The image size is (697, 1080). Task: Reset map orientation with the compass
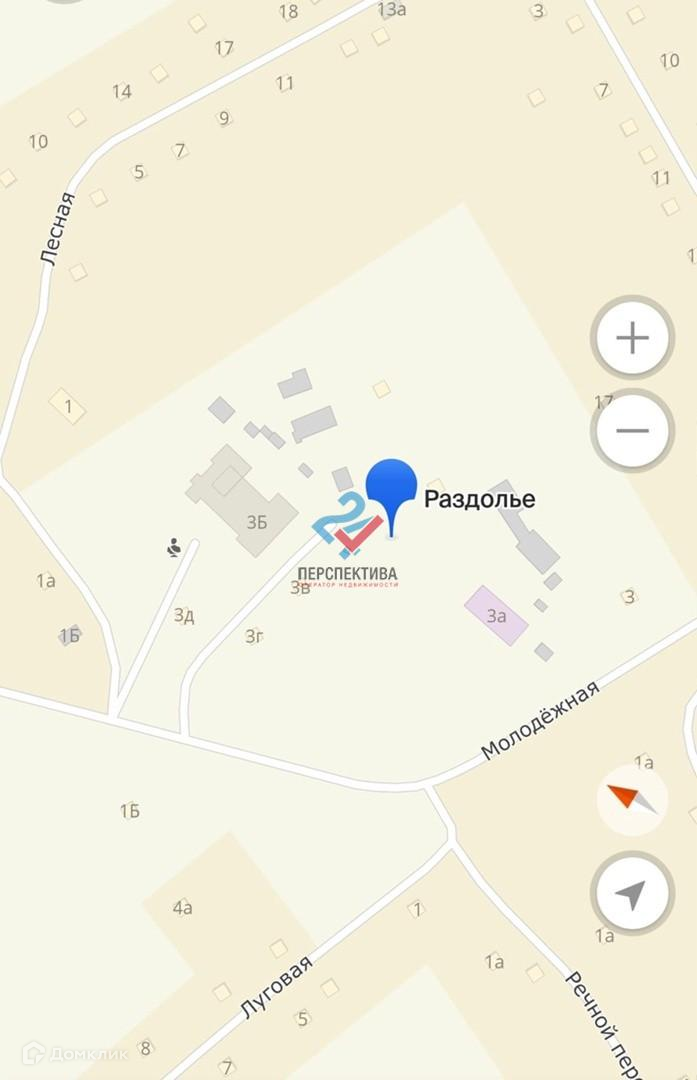tap(632, 800)
